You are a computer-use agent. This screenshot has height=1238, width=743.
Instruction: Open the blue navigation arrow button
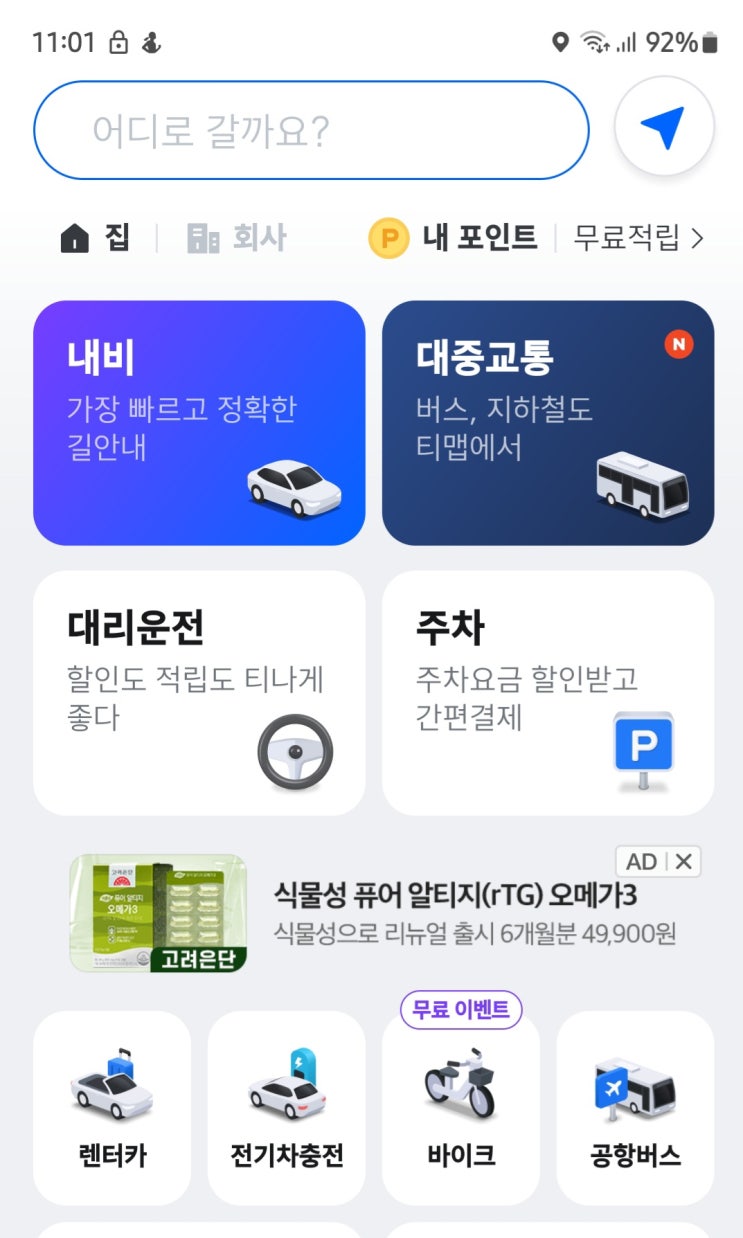664,127
